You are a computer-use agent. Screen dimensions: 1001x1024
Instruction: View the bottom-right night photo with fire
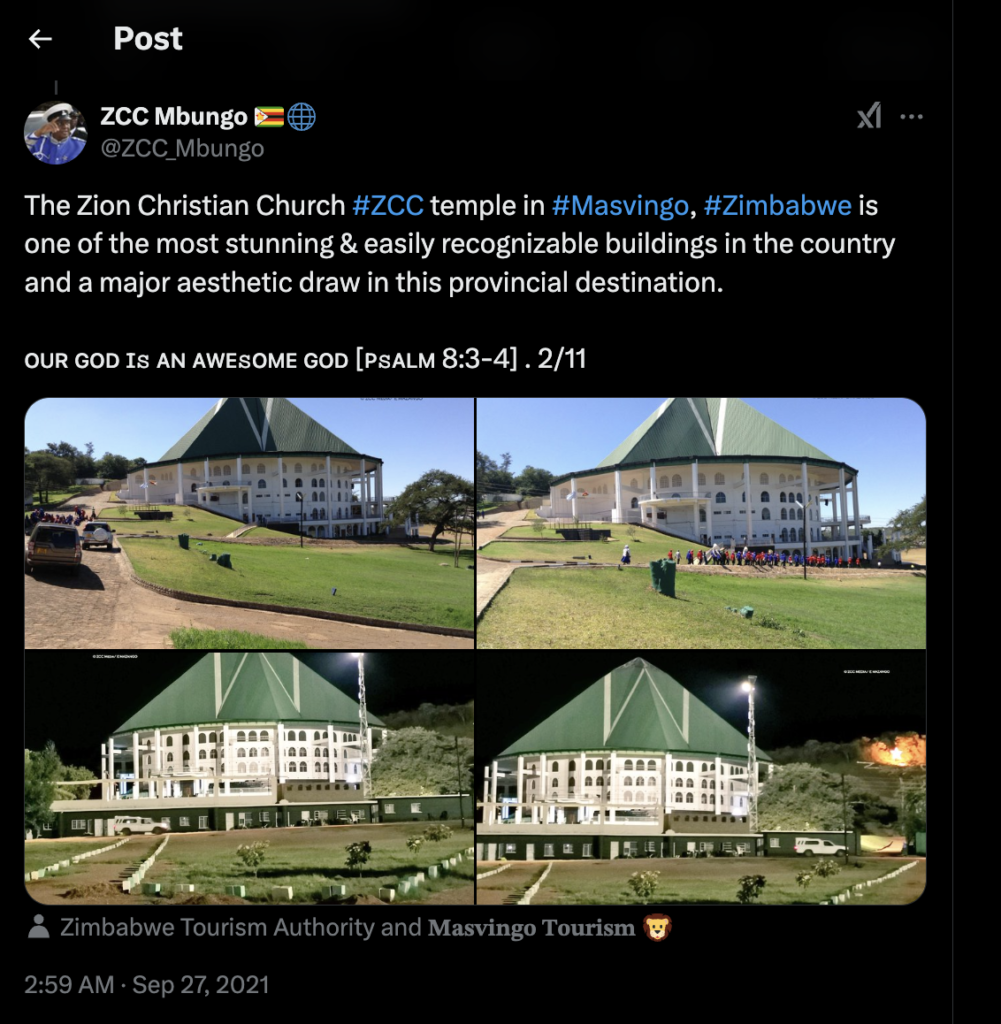pyautogui.click(x=701, y=778)
